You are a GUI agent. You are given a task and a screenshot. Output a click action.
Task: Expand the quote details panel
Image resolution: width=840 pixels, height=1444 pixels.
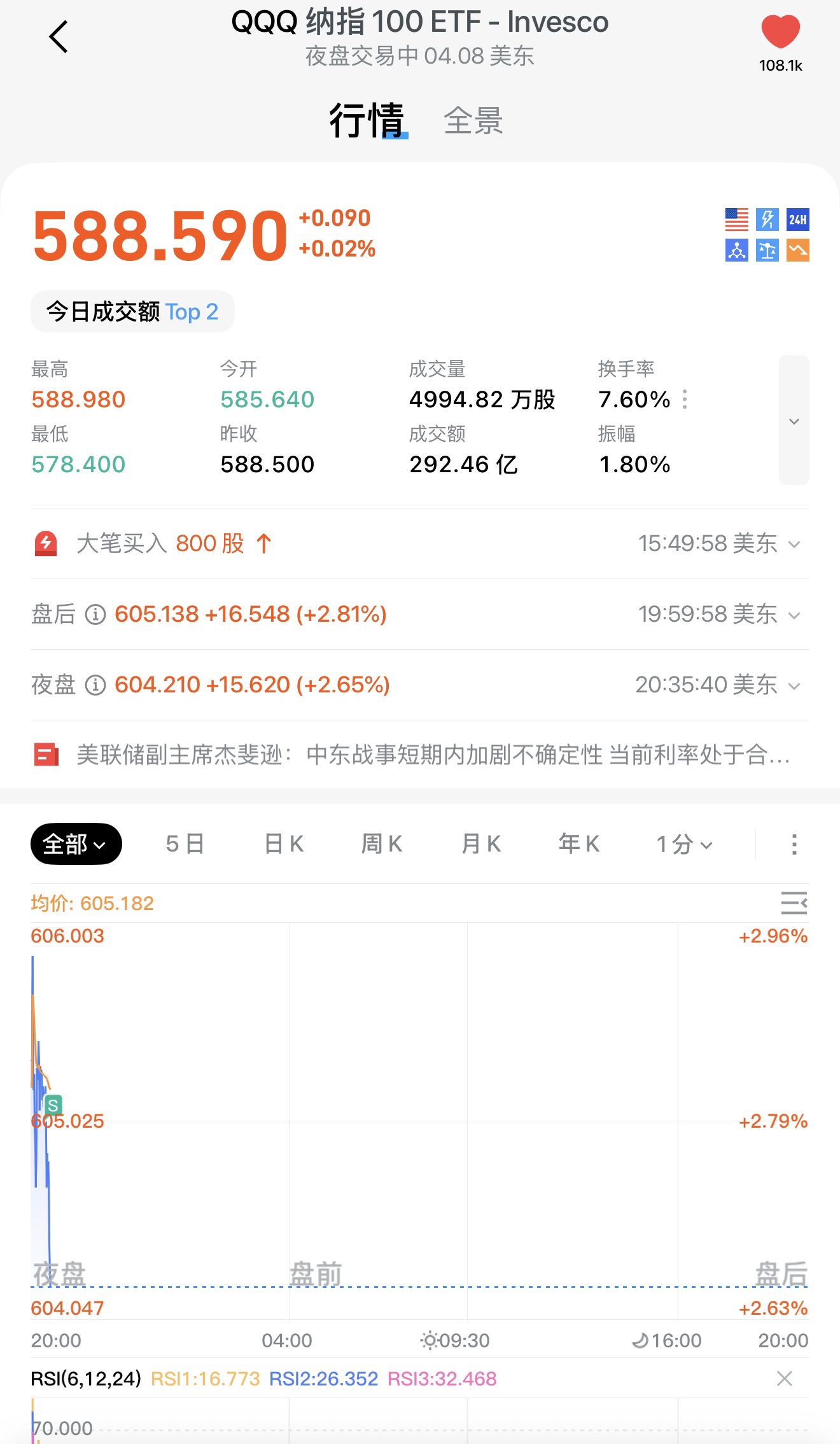point(794,421)
